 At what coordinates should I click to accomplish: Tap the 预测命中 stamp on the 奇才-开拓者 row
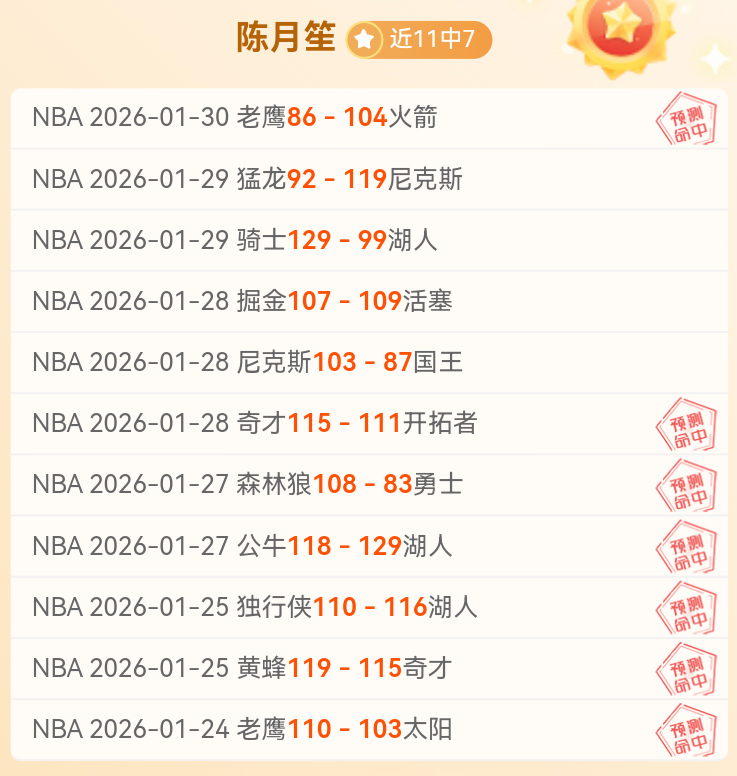coord(687,424)
